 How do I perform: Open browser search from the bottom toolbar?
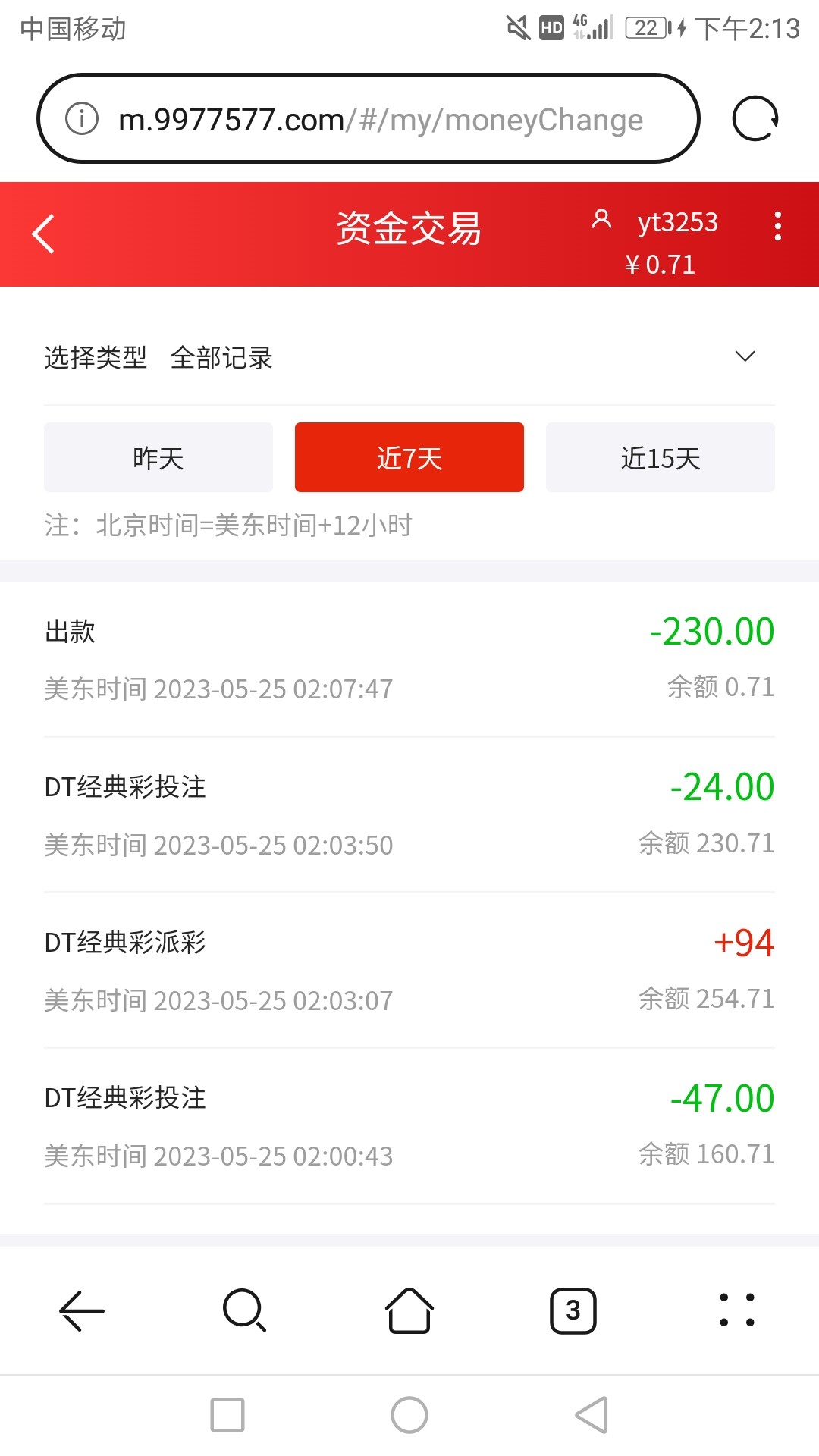click(244, 1310)
